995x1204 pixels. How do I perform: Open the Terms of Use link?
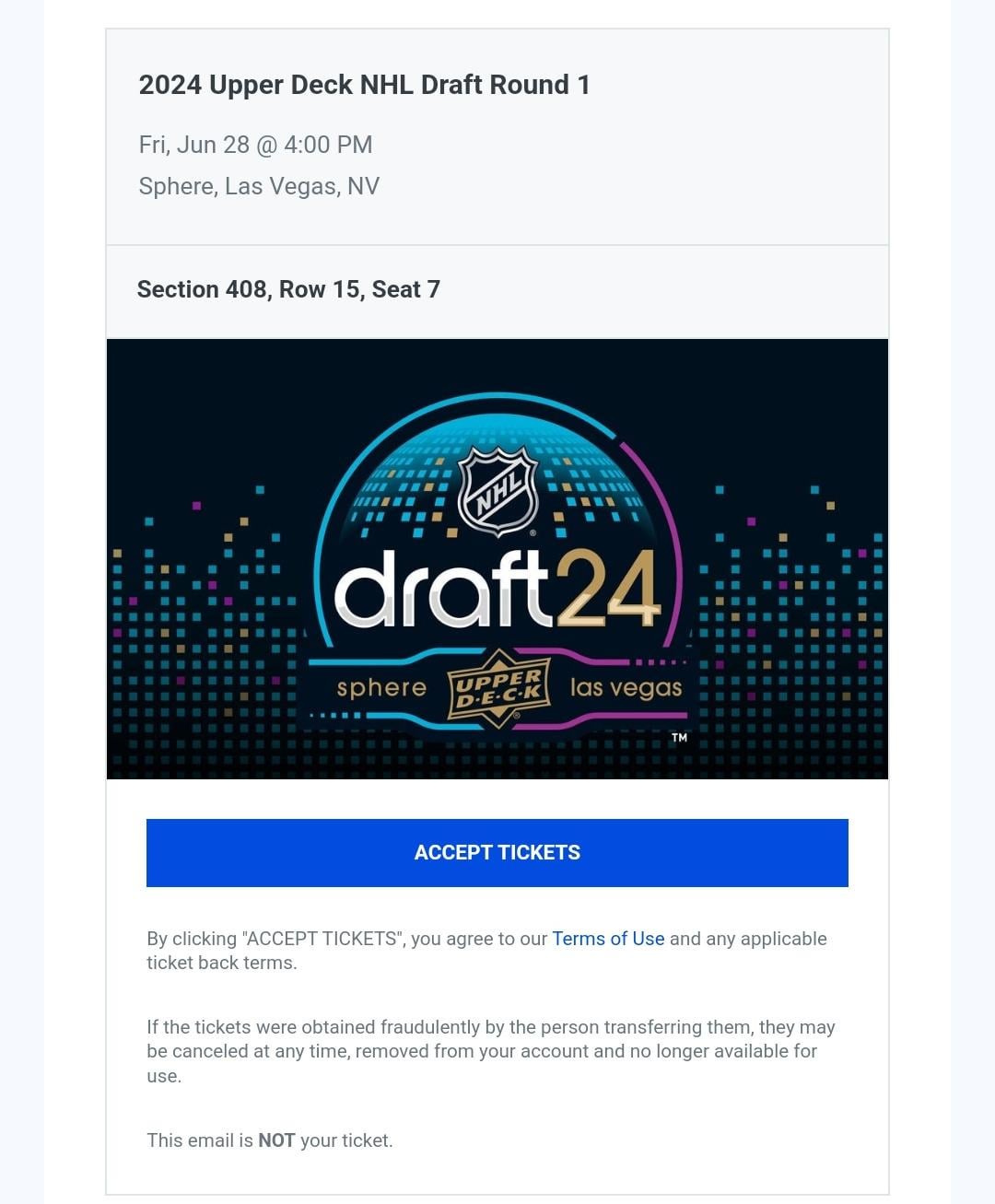608,939
